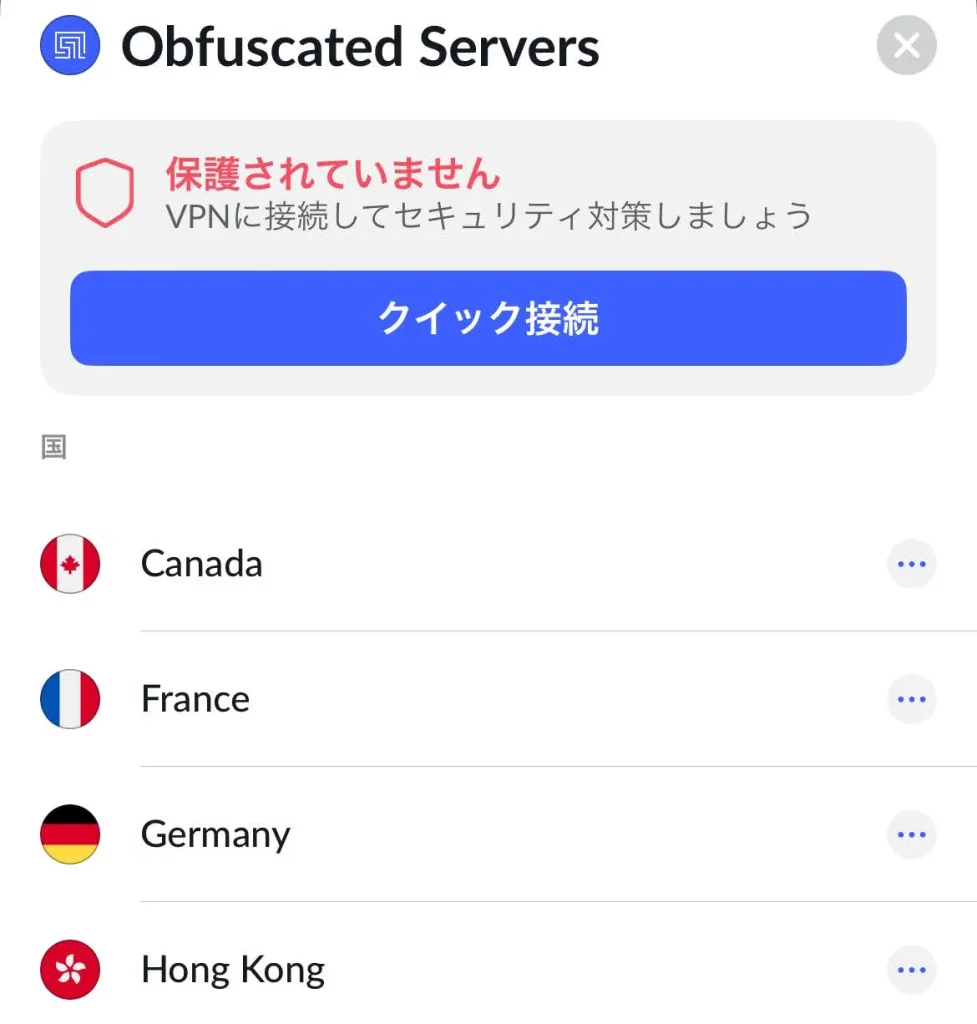Select France from the country list

coord(196,699)
